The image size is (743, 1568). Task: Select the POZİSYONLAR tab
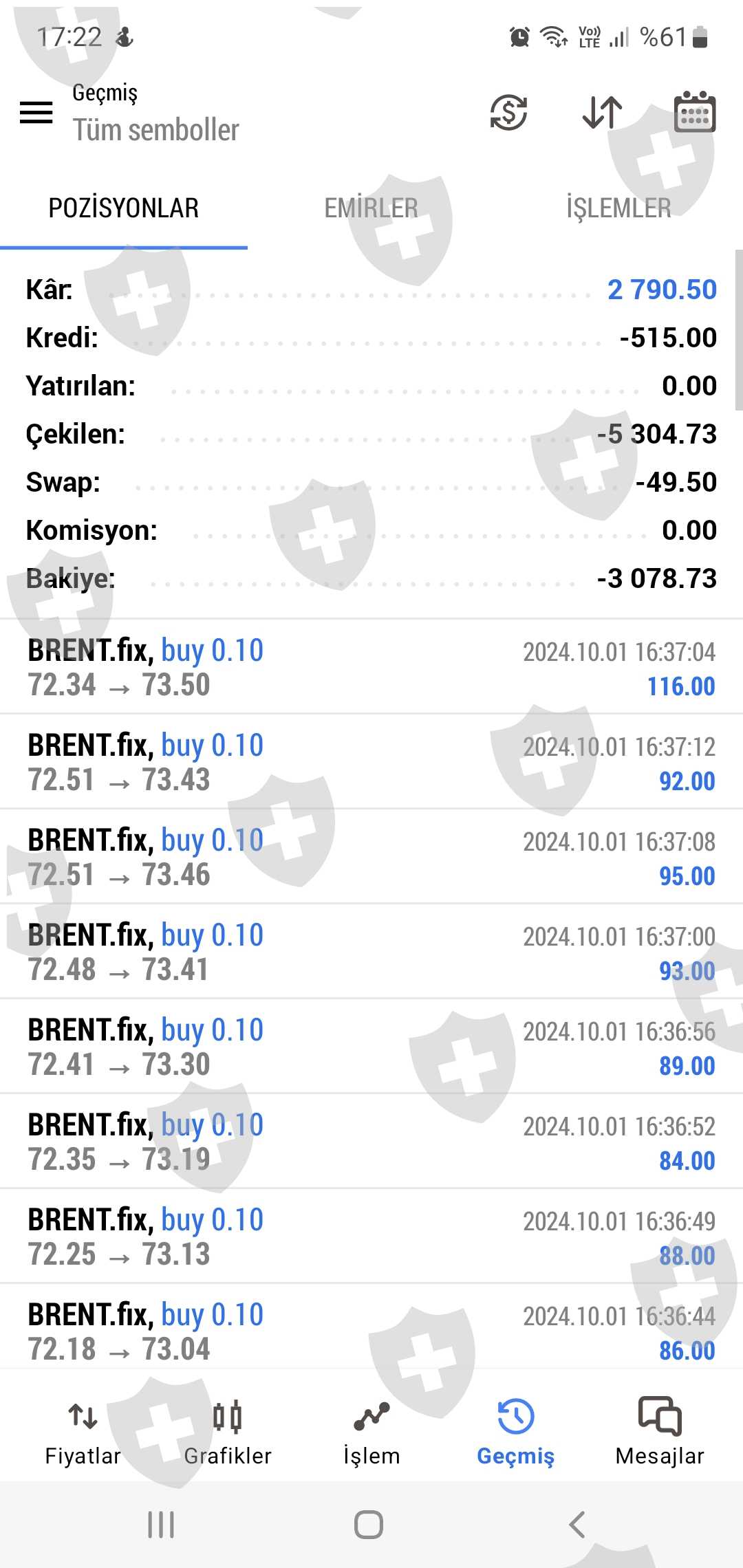pos(124,208)
